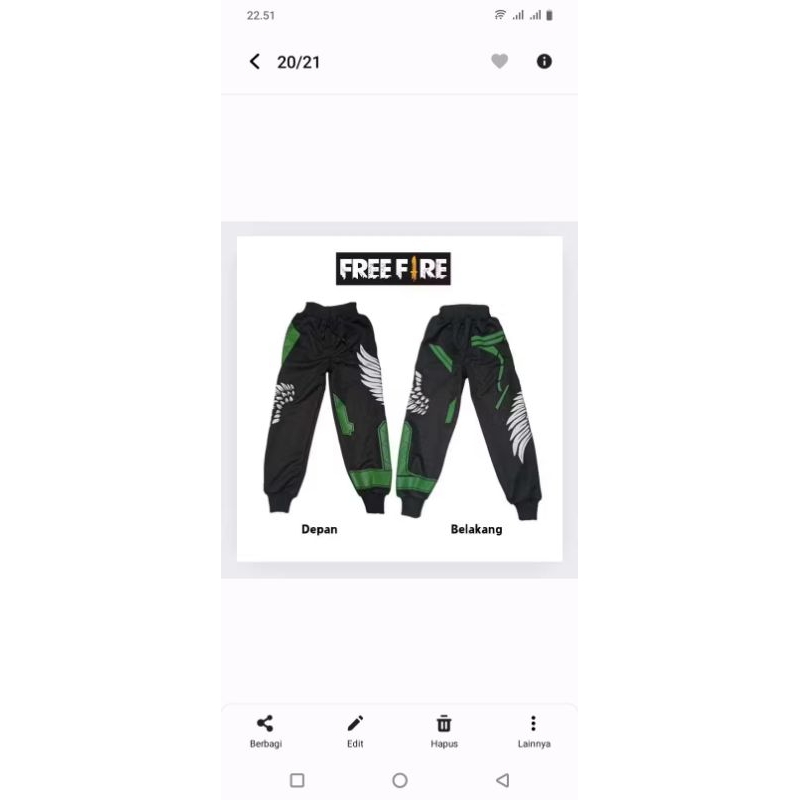Edit the current image
The height and width of the screenshot is (800, 800).
click(355, 730)
